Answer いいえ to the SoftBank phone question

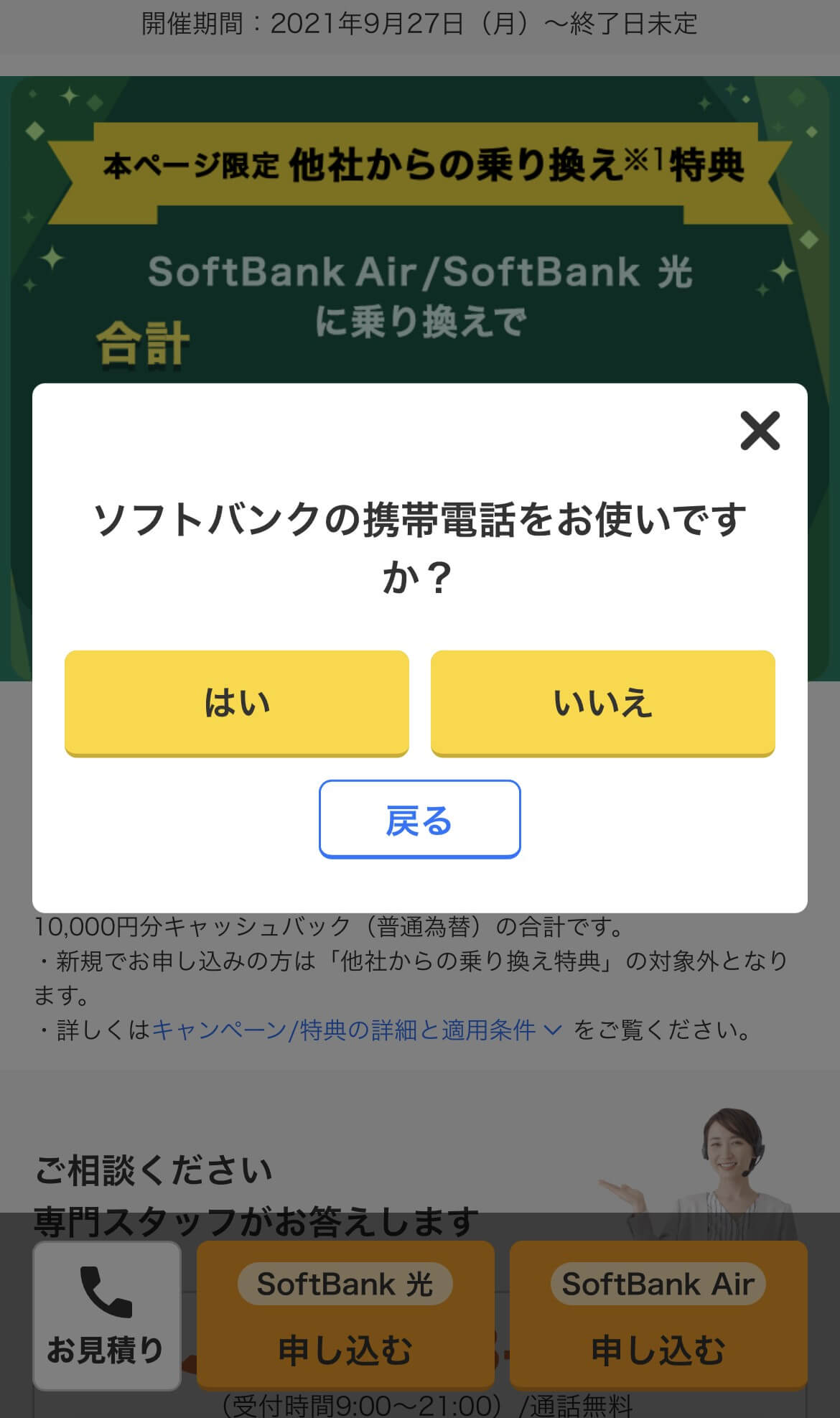click(x=602, y=702)
